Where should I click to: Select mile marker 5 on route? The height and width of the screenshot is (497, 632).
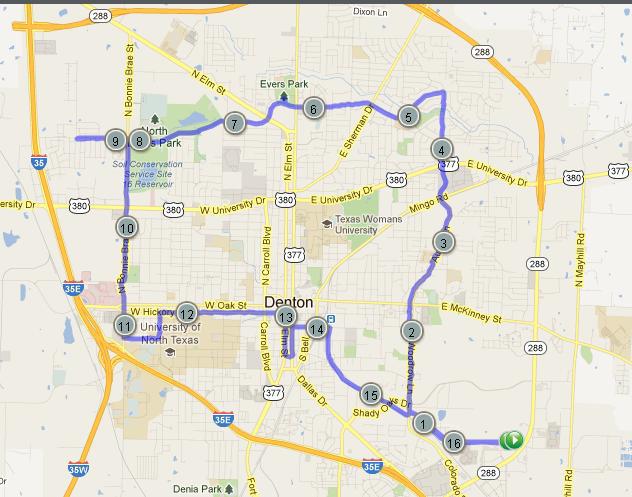tap(408, 116)
